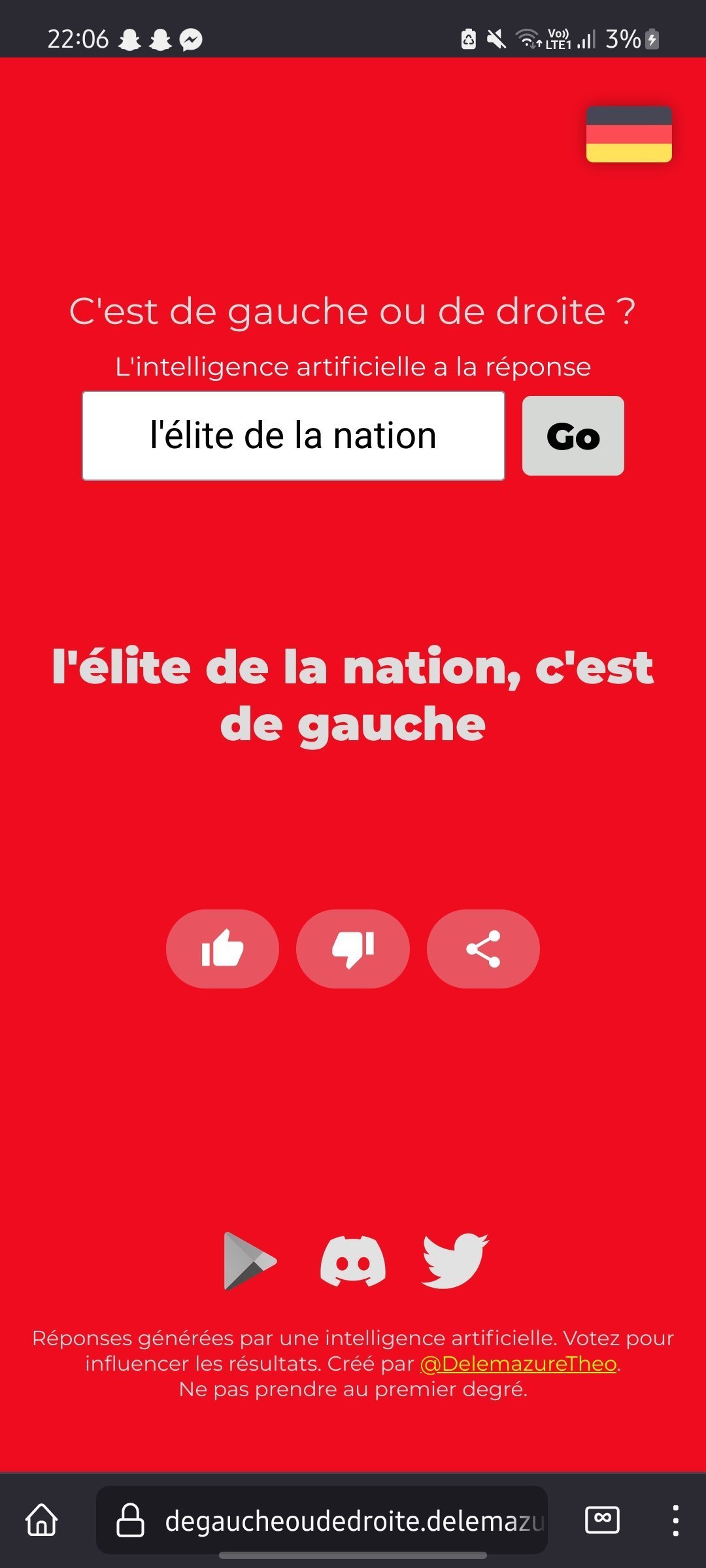Open the browser tabs button
Viewport: 706px width, 1568px height.
coord(602,1520)
